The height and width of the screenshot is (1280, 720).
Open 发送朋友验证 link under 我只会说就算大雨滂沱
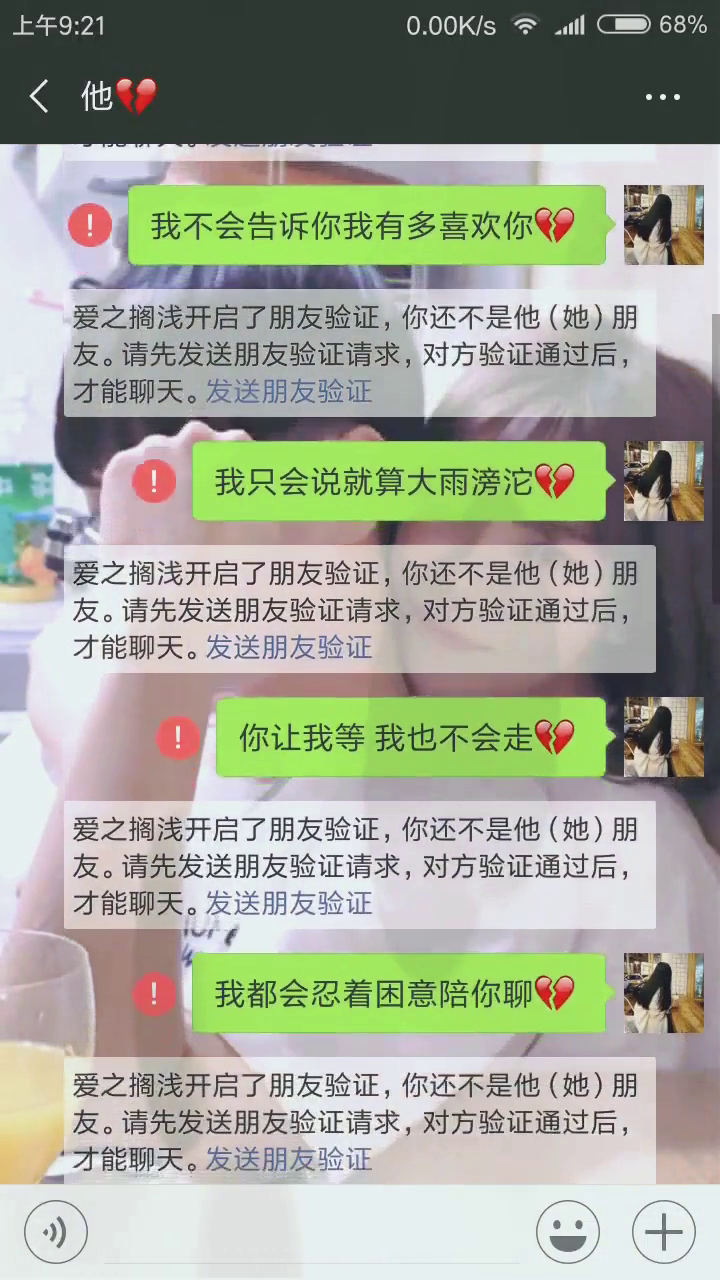pos(289,647)
